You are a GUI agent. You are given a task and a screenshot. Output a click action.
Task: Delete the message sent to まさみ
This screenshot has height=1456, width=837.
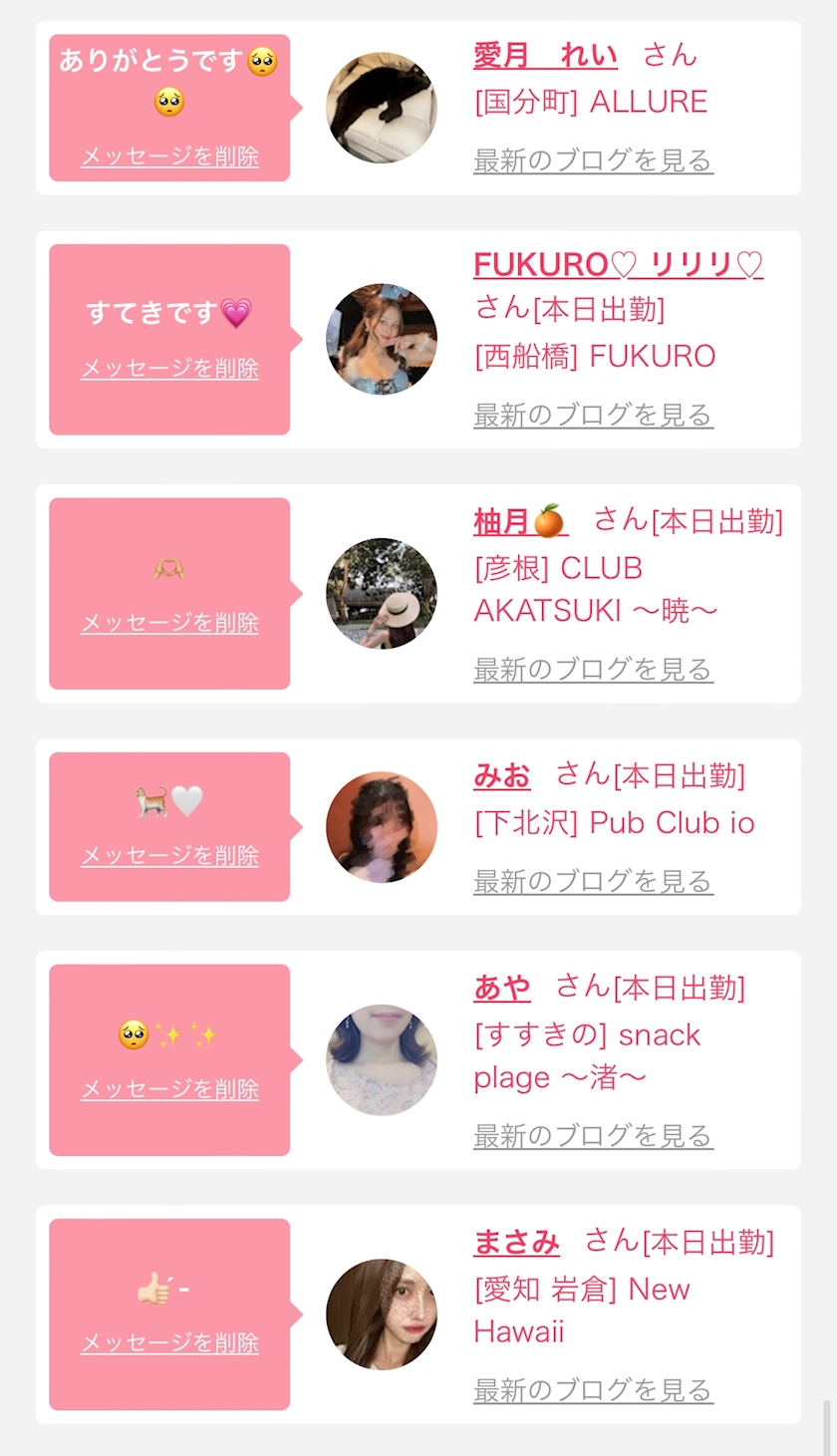[169, 1342]
